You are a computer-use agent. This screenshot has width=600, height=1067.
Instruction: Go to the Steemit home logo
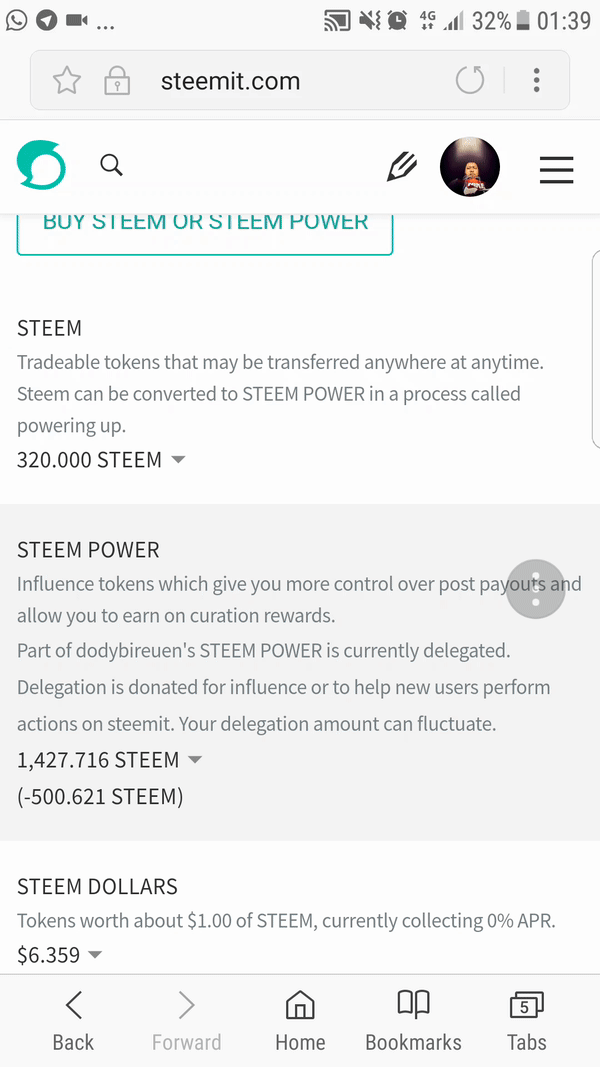tap(41, 165)
